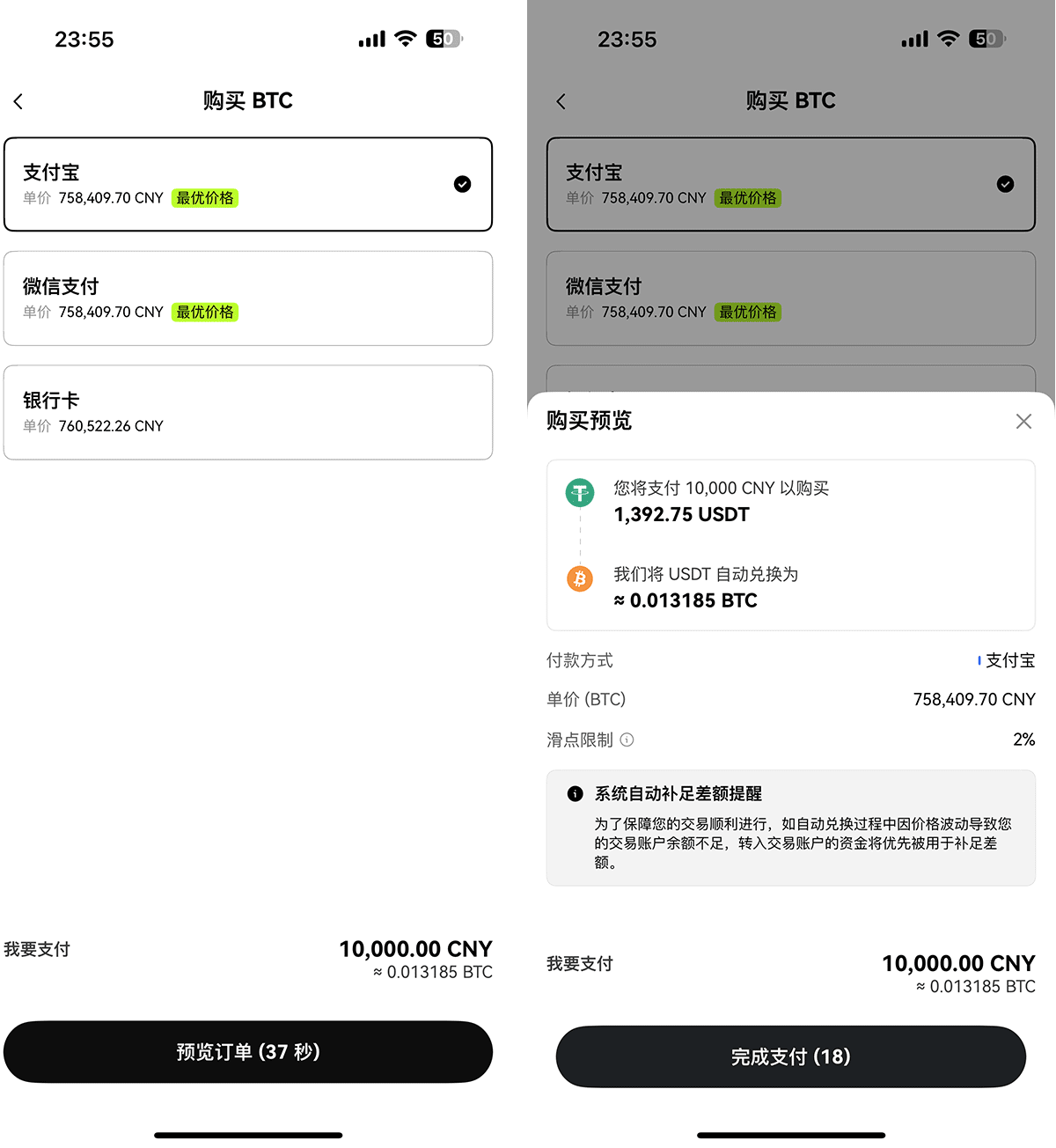Tap 完成支付 (18) to confirm payment
This screenshot has width=1056, height=1148.
(x=790, y=1056)
